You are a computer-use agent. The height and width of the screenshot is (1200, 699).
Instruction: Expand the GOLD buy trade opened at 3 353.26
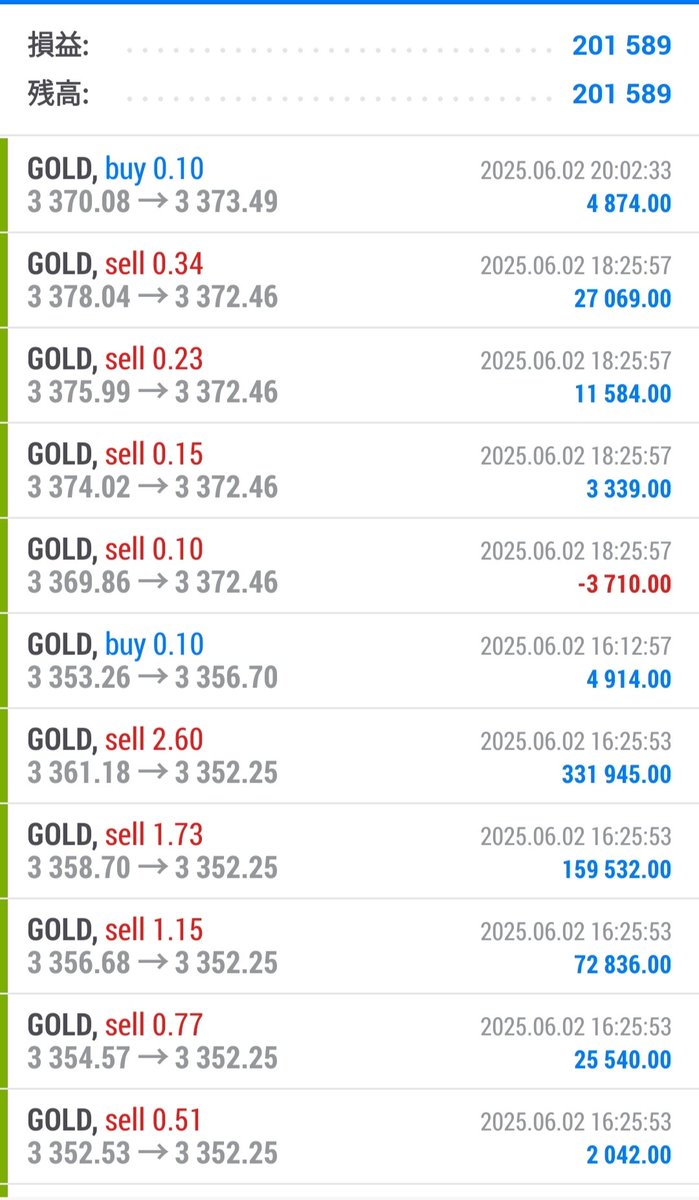tap(350, 661)
